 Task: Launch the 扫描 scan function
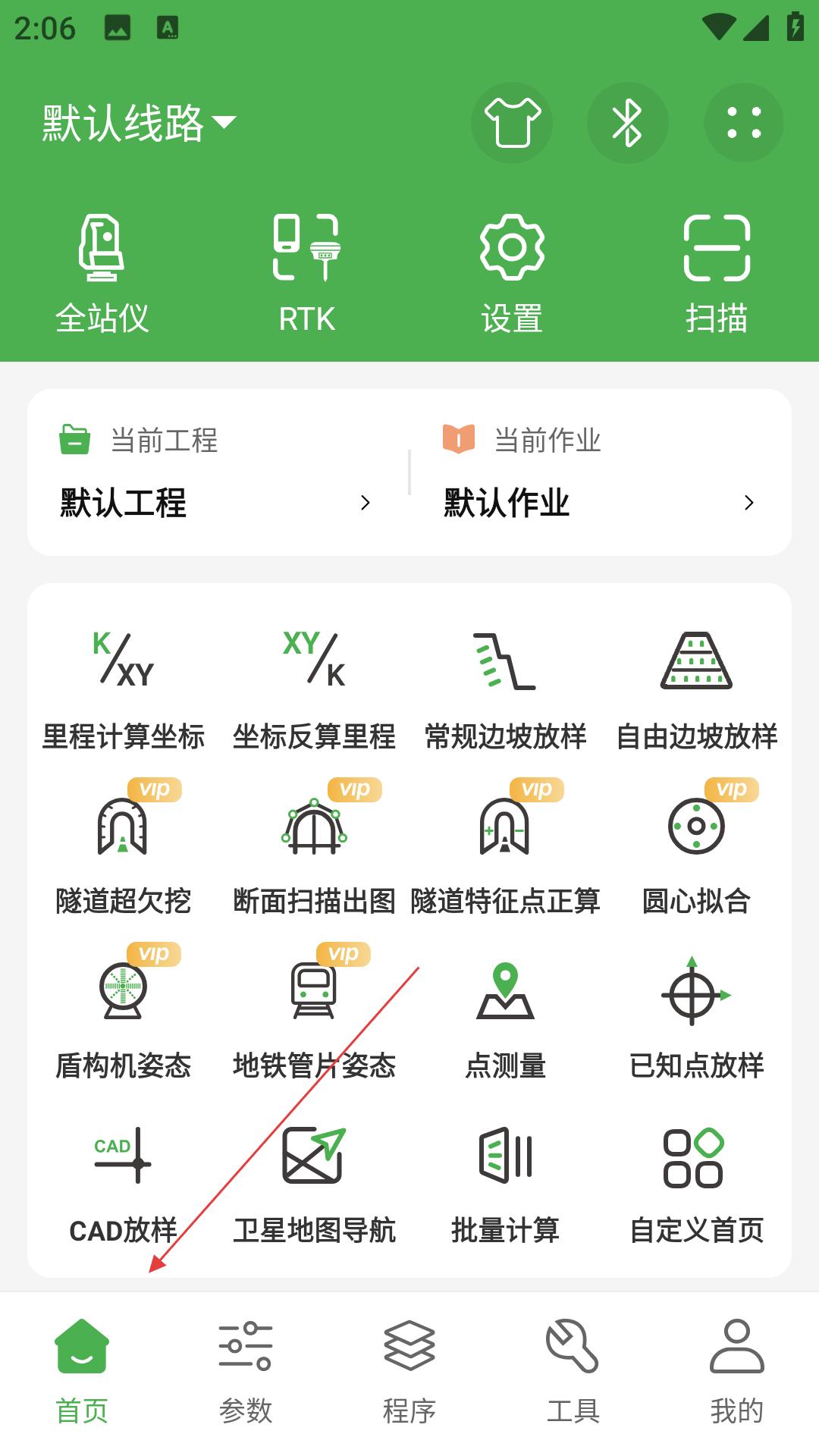[717, 275]
